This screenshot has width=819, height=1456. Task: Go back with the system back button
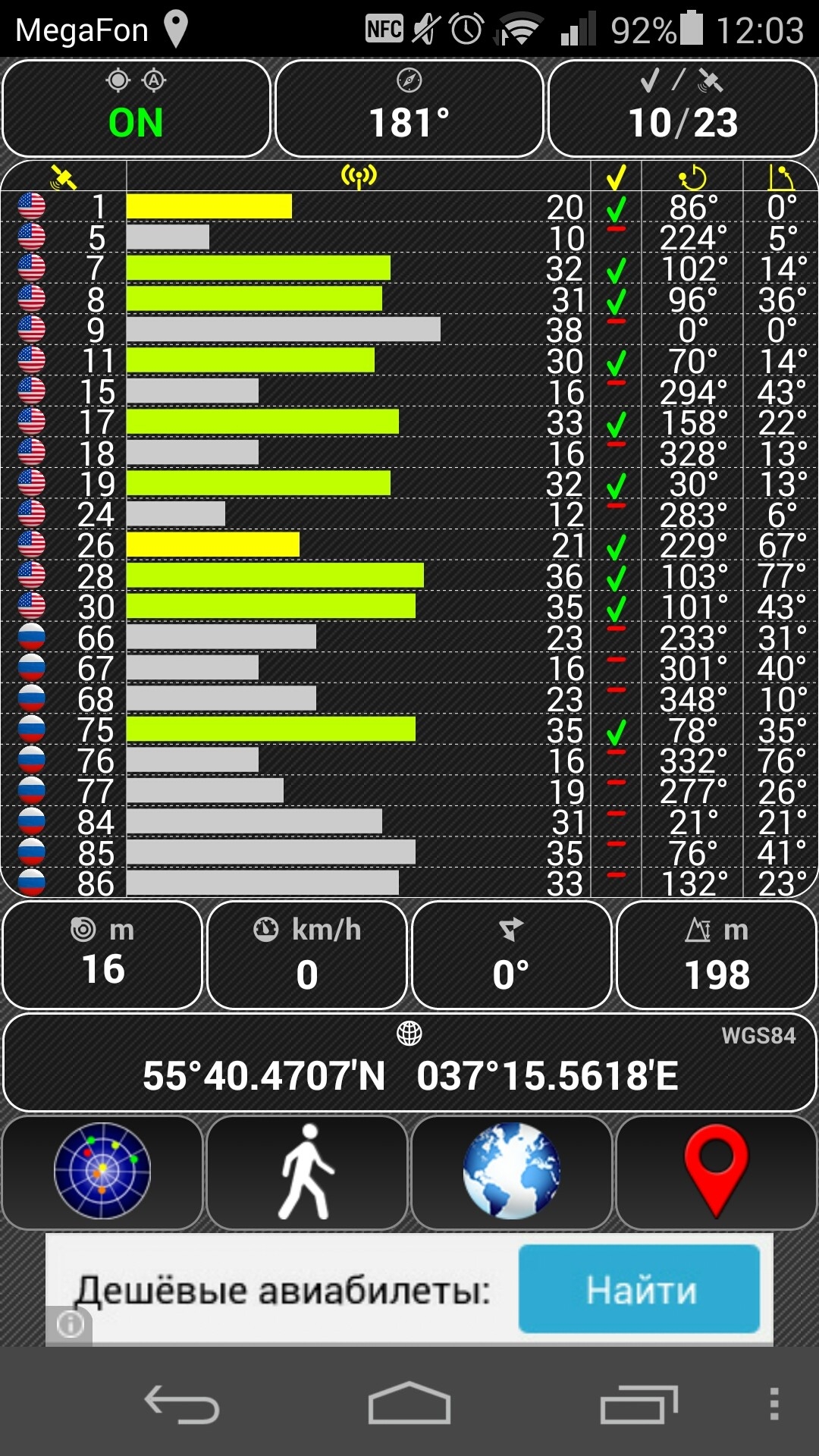pos(182,1404)
